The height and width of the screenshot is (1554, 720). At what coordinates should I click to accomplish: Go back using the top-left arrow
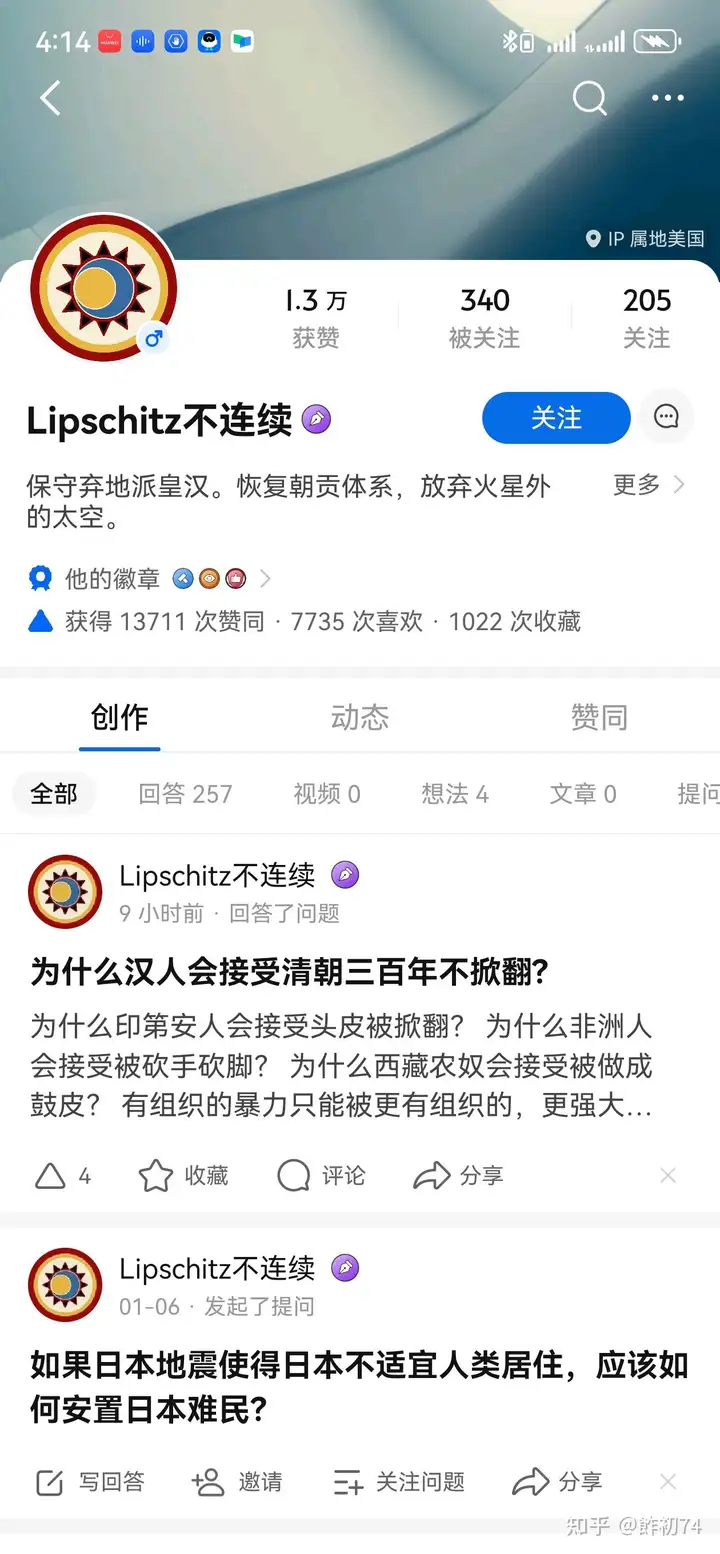click(50, 98)
